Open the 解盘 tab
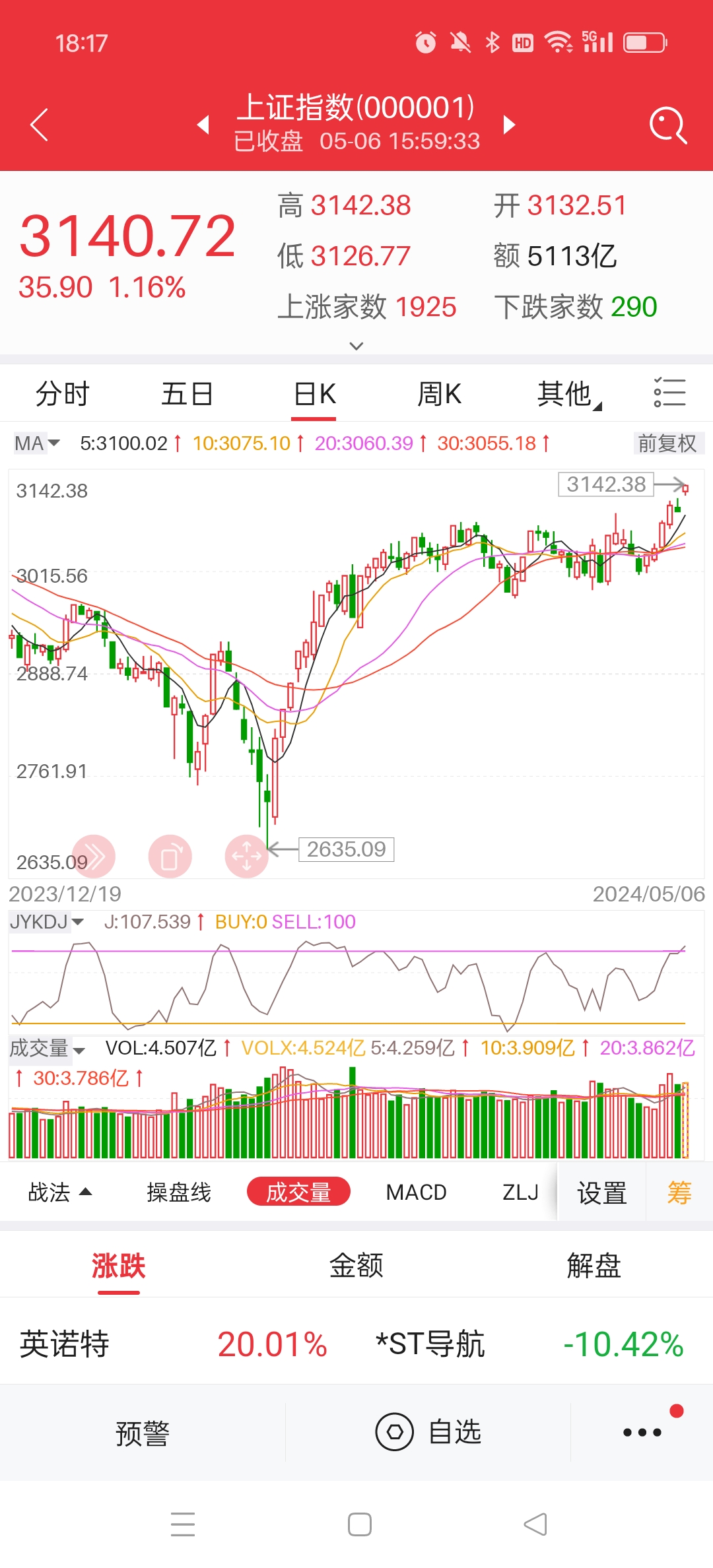 coord(594,1266)
